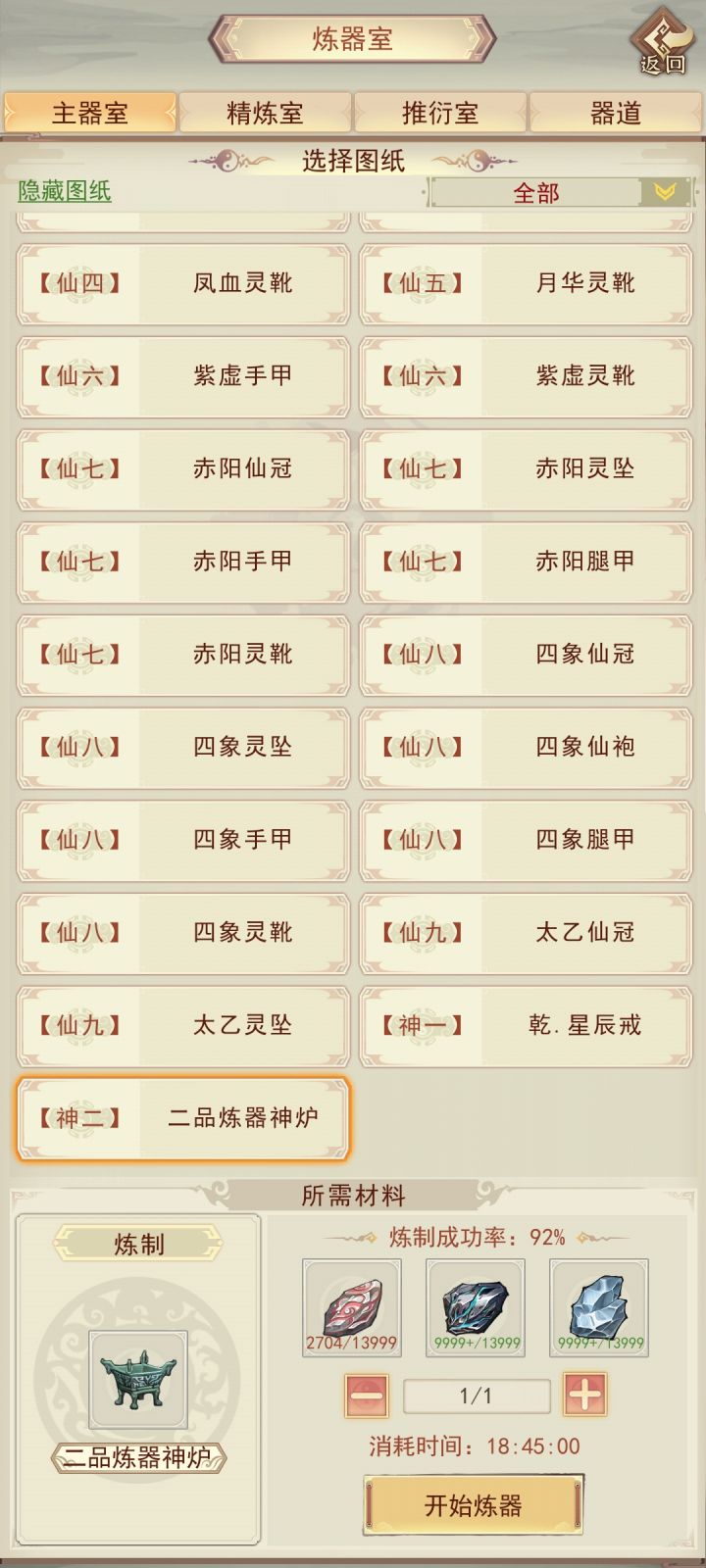Click the 1/1 quantity field
This screenshot has height=1568, width=706.
[x=477, y=1396]
